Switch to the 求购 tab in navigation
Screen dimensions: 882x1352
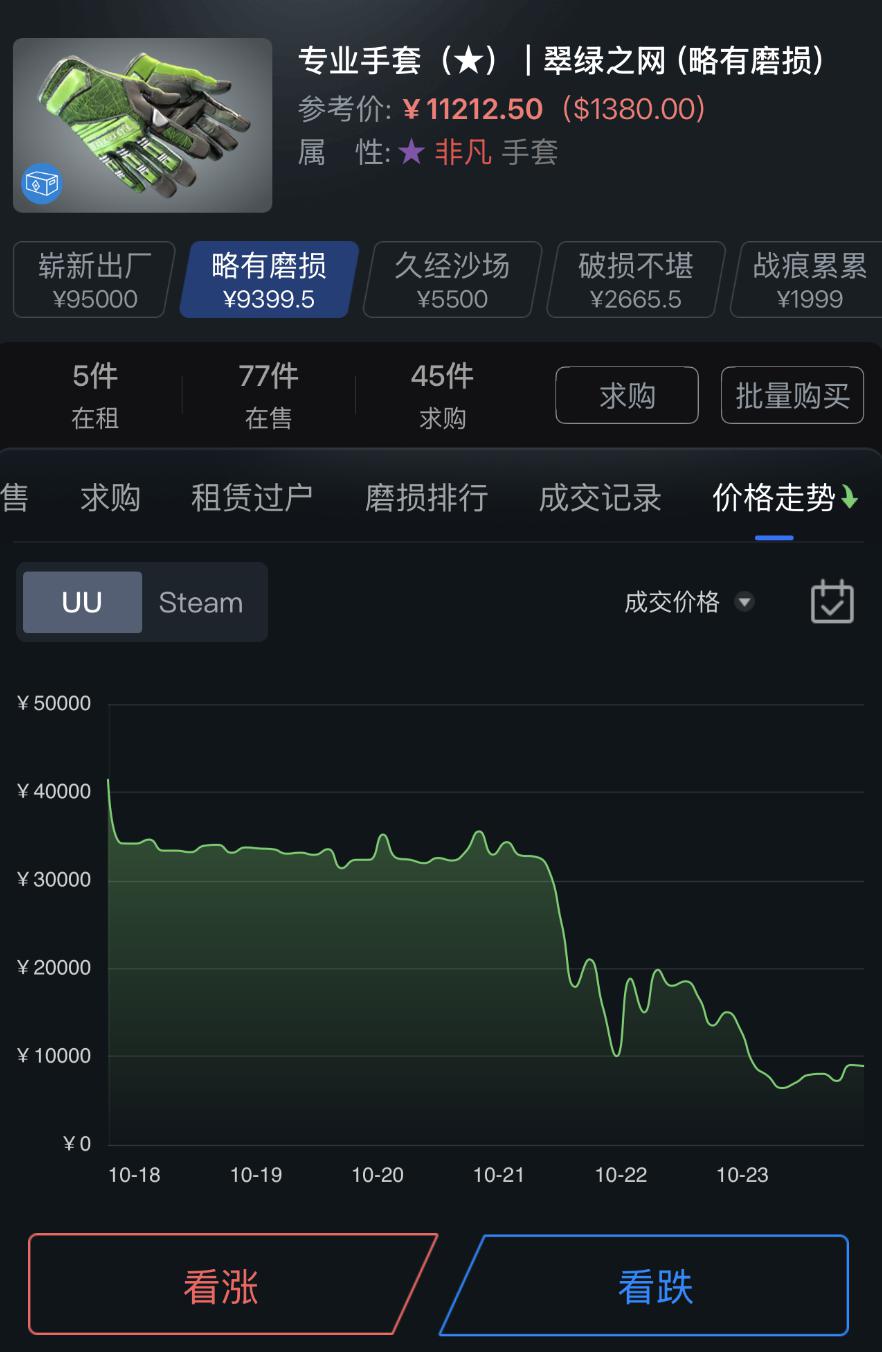pyautogui.click(x=109, y=497)
